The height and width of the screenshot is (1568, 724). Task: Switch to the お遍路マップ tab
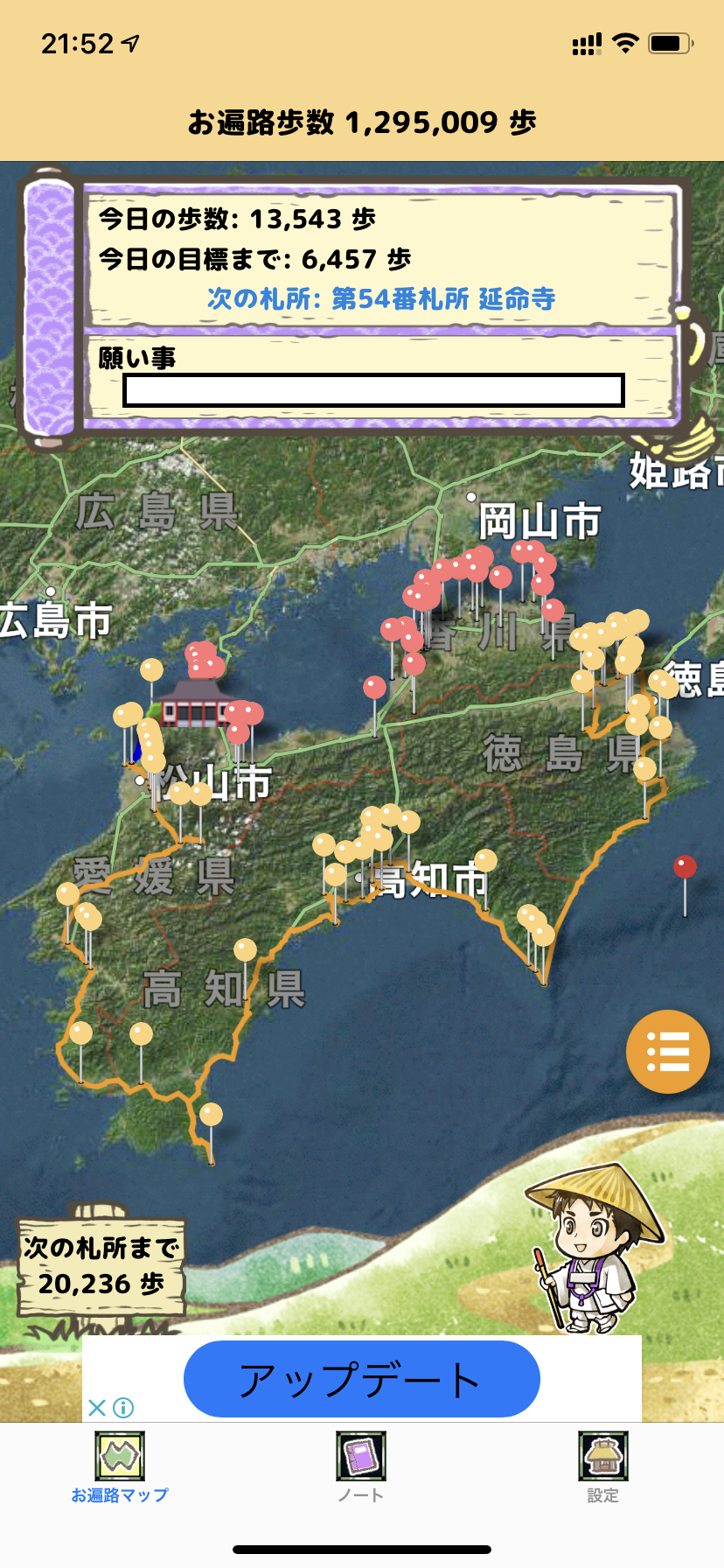point(120,1468)
